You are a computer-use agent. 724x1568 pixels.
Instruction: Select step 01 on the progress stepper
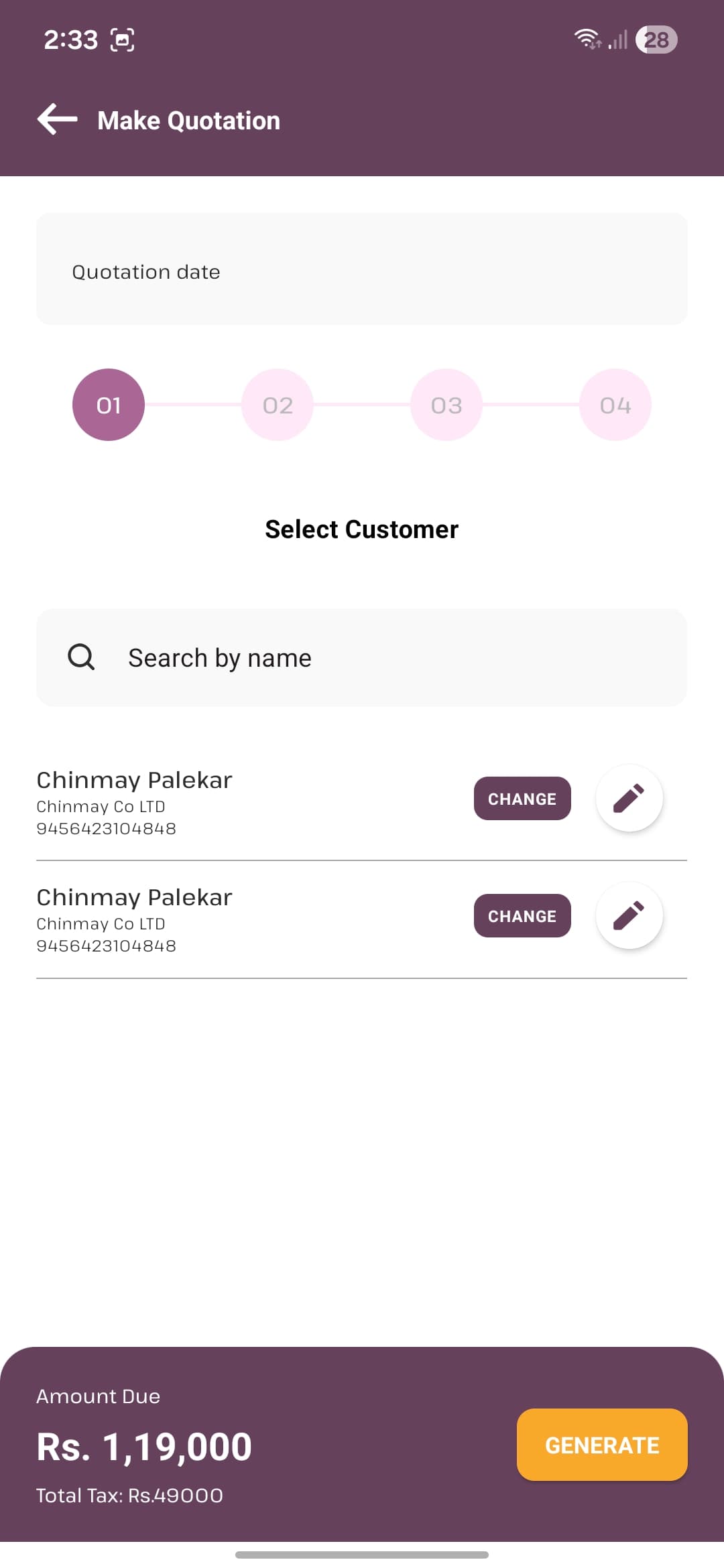pos(108,404)
